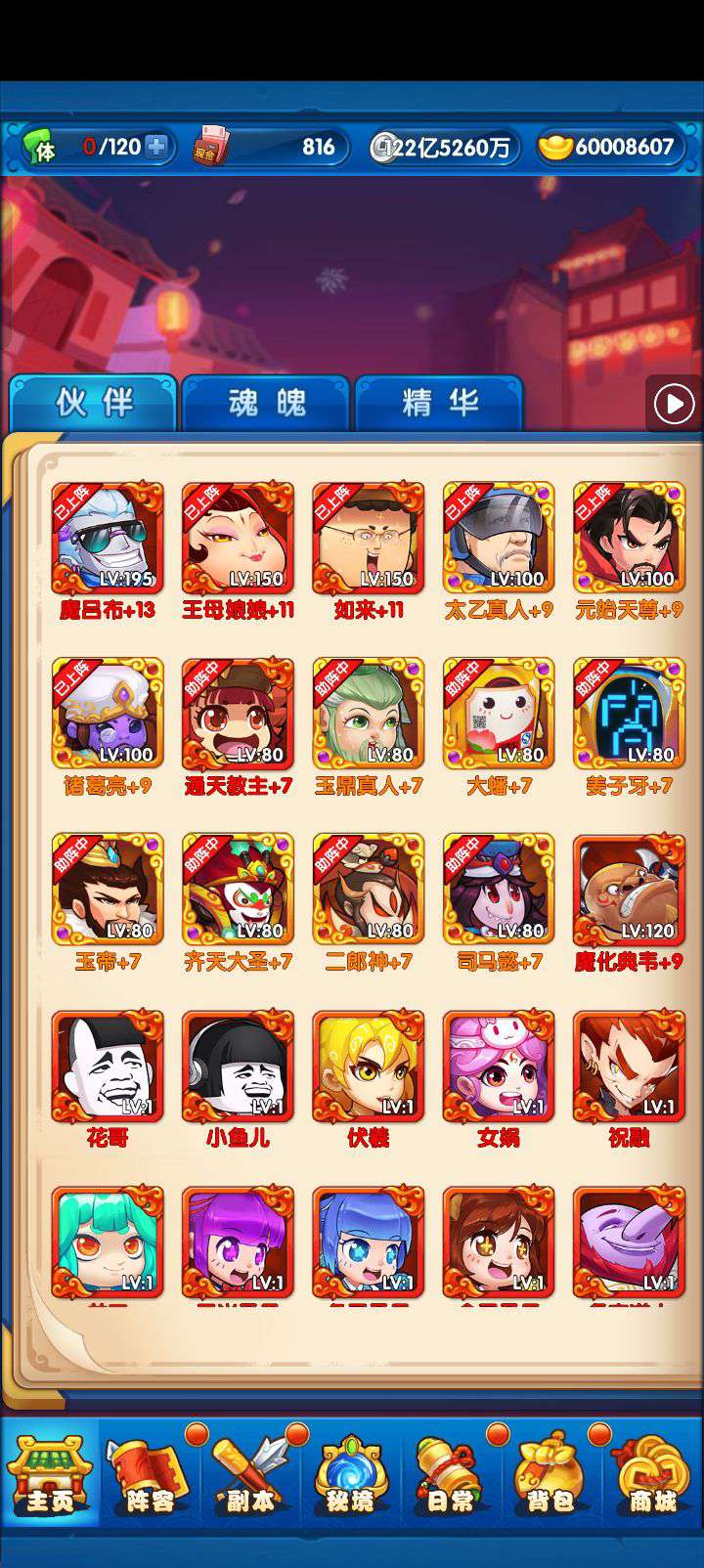The image size is (704, 1568).
Task: Tap the play button beside the tabs
Action: (x=674, y=404)
